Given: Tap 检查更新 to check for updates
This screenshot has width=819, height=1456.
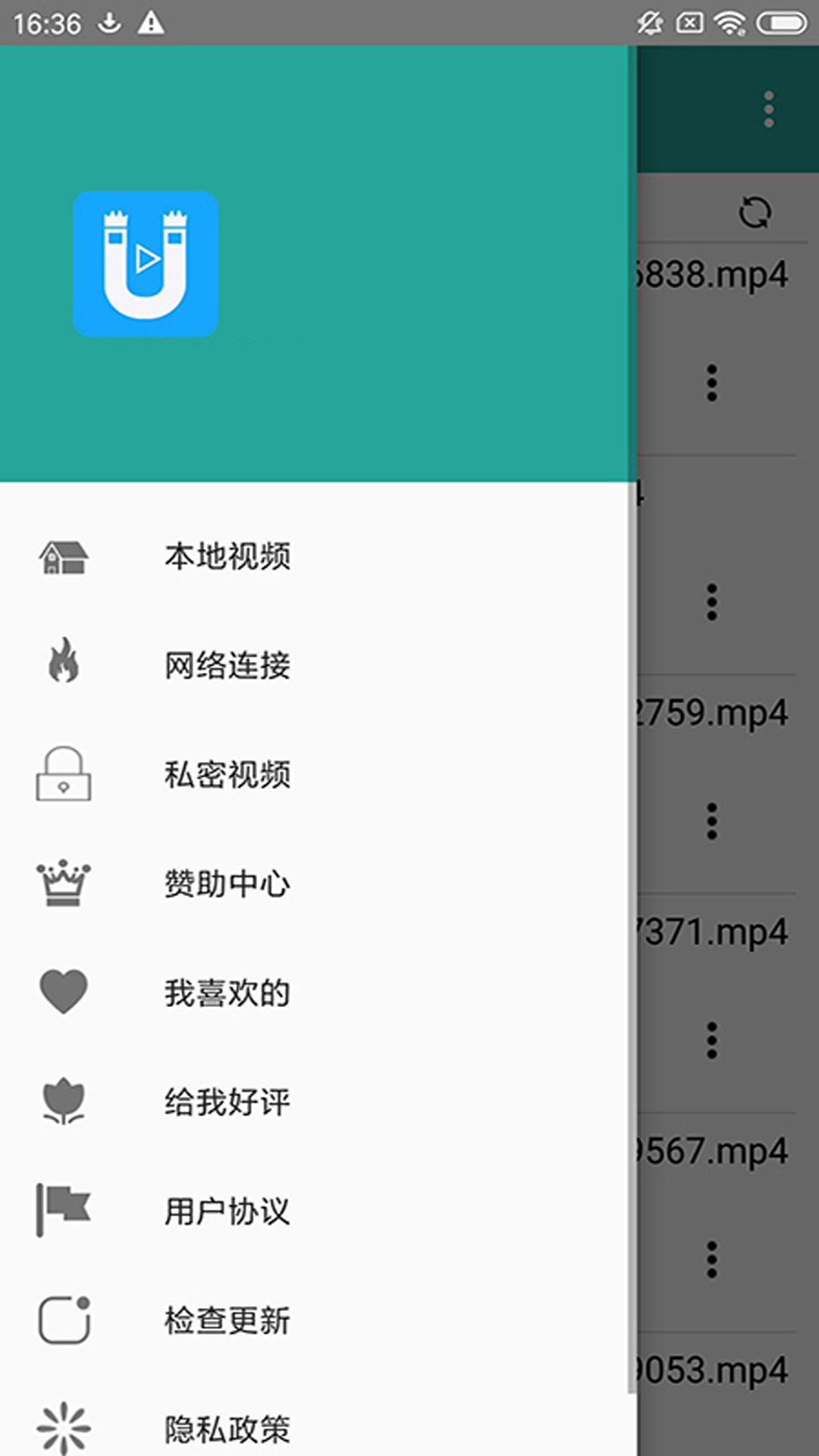Looking at the screenshot, I should [x=226, y=1319].
